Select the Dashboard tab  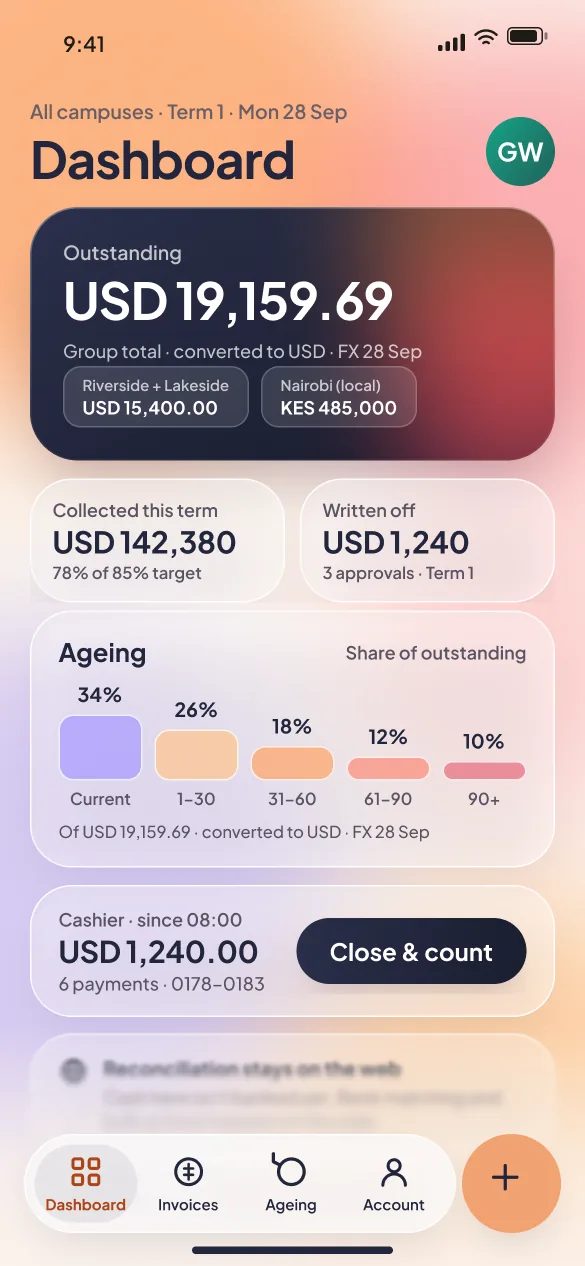[x=86, y=1184]
